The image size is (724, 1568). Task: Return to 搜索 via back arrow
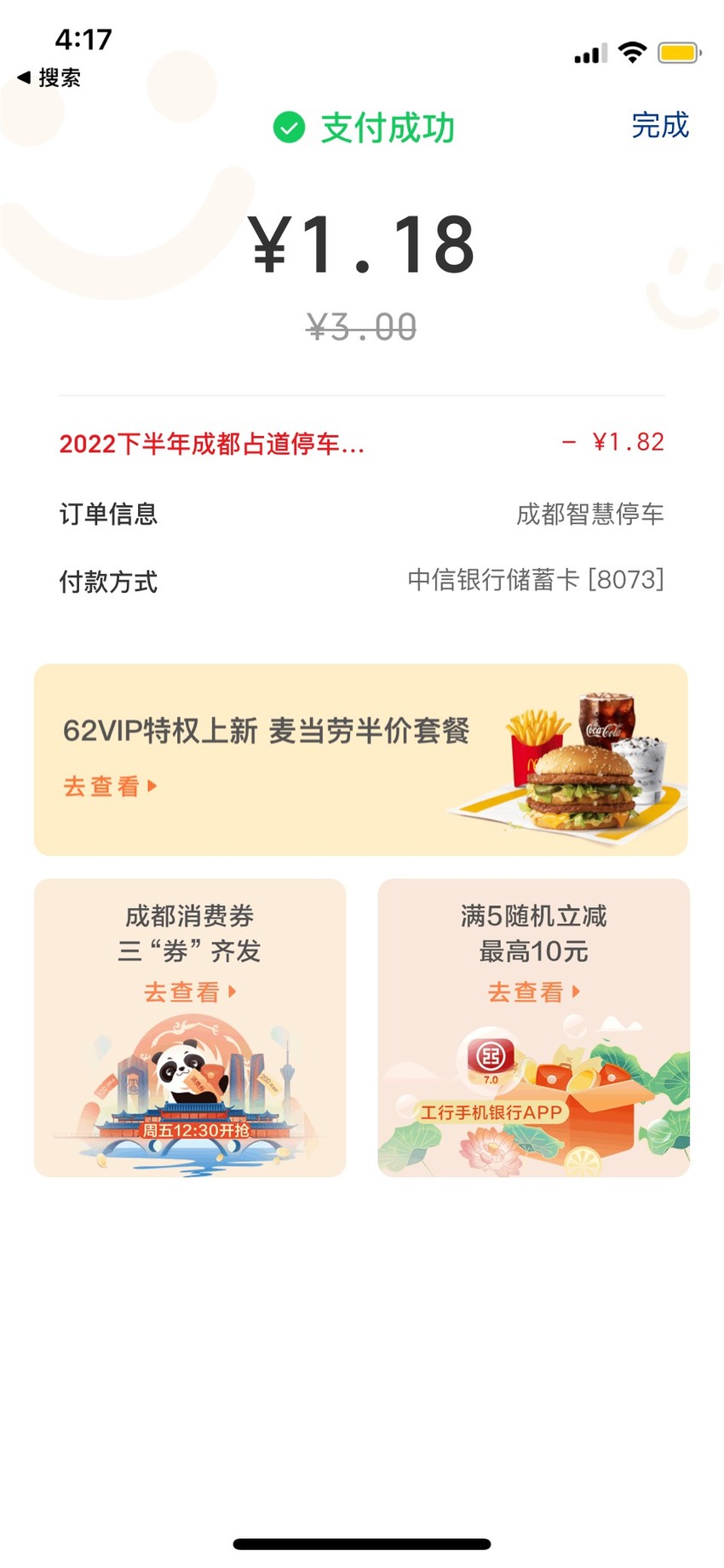49,78
